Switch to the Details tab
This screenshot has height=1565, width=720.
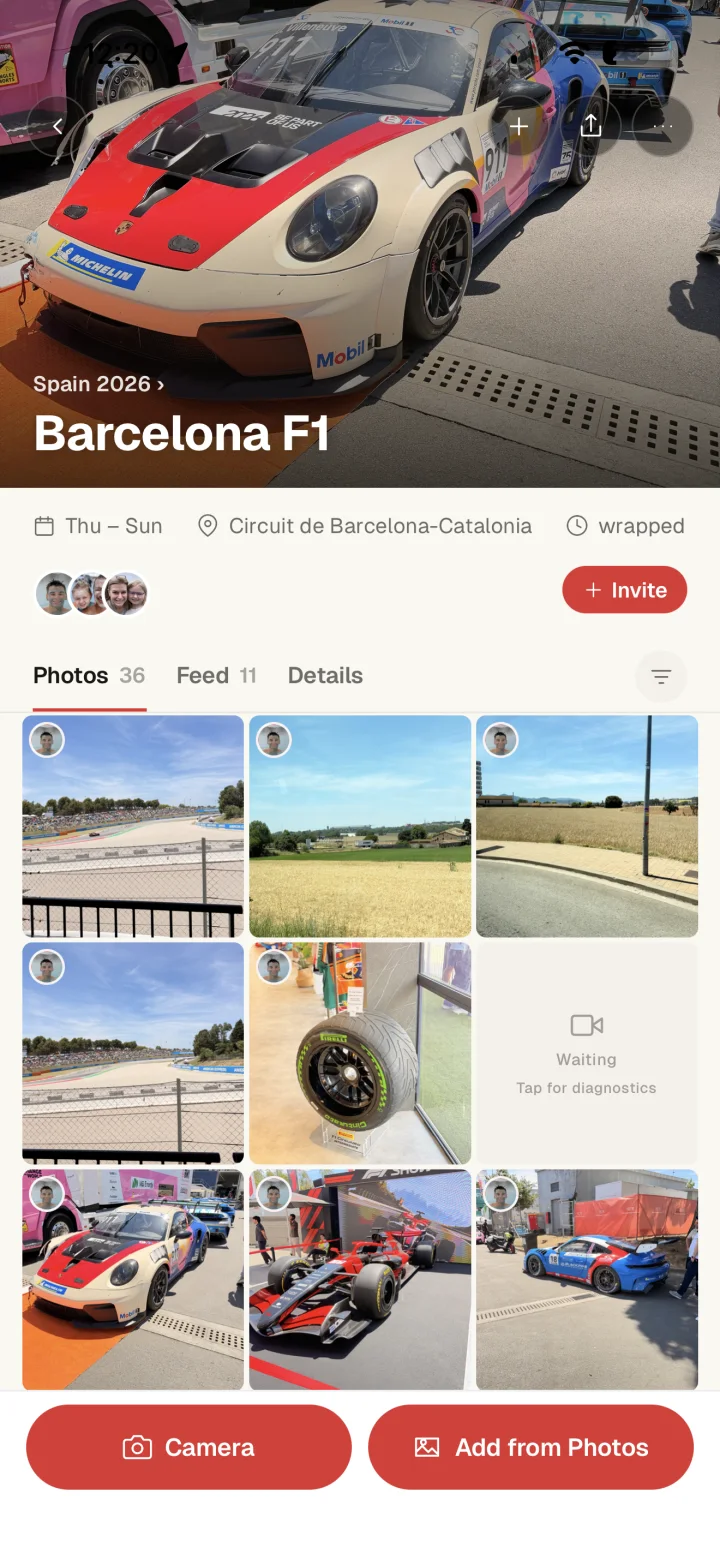(325, 676)
